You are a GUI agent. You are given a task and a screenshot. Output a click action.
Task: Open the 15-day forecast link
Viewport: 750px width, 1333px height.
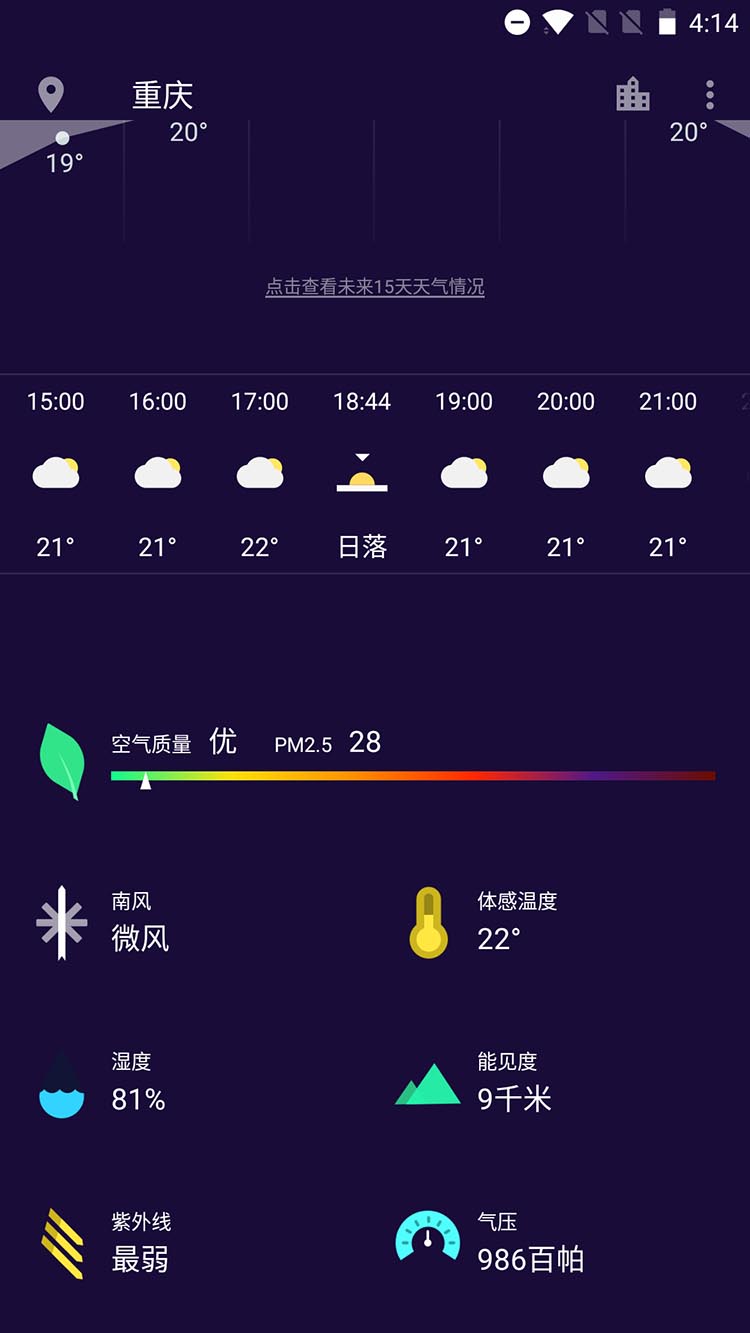(x=375, y=287)
